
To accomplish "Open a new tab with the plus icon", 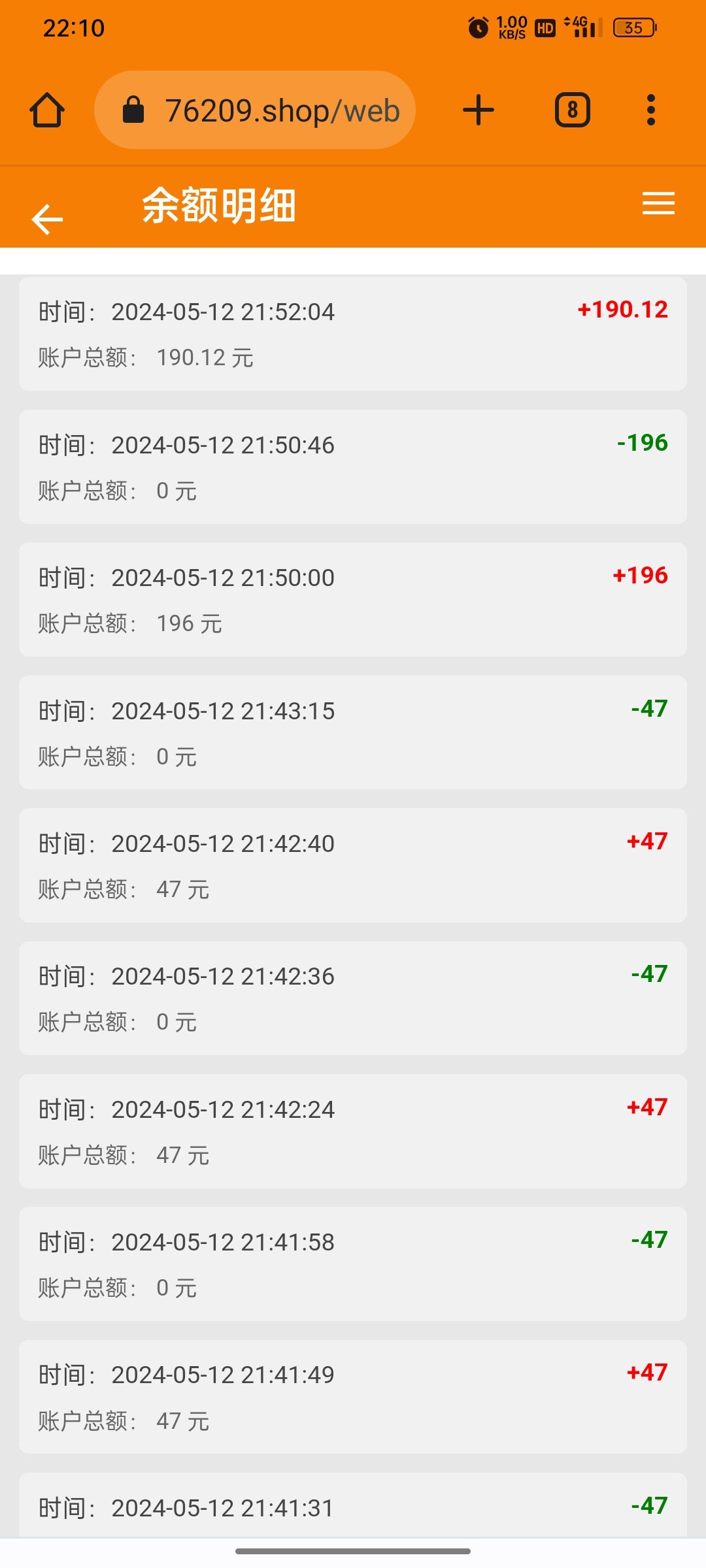I will [478, 109].
